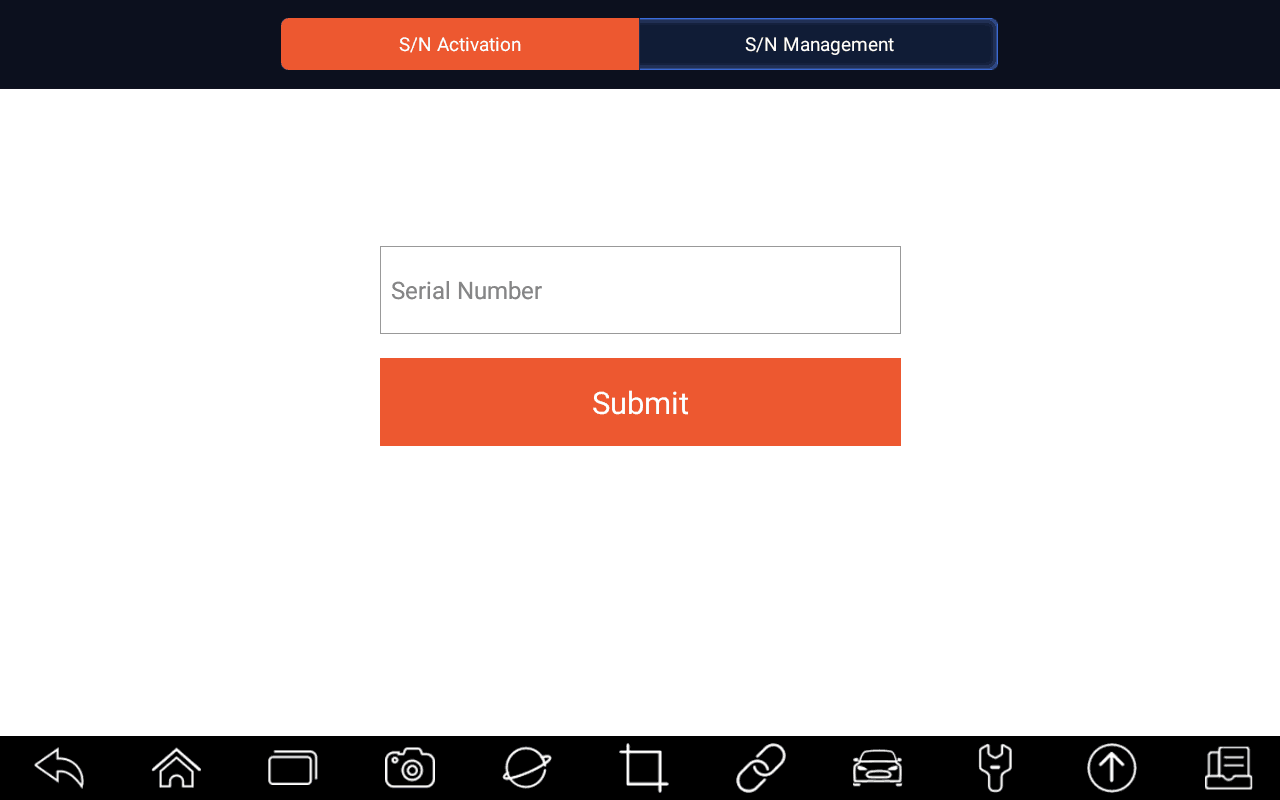Image resolution: width=1280 pixels, height=800 pixels.
Task: Tap the upward arrow update icon
Action: [1111, 768]
